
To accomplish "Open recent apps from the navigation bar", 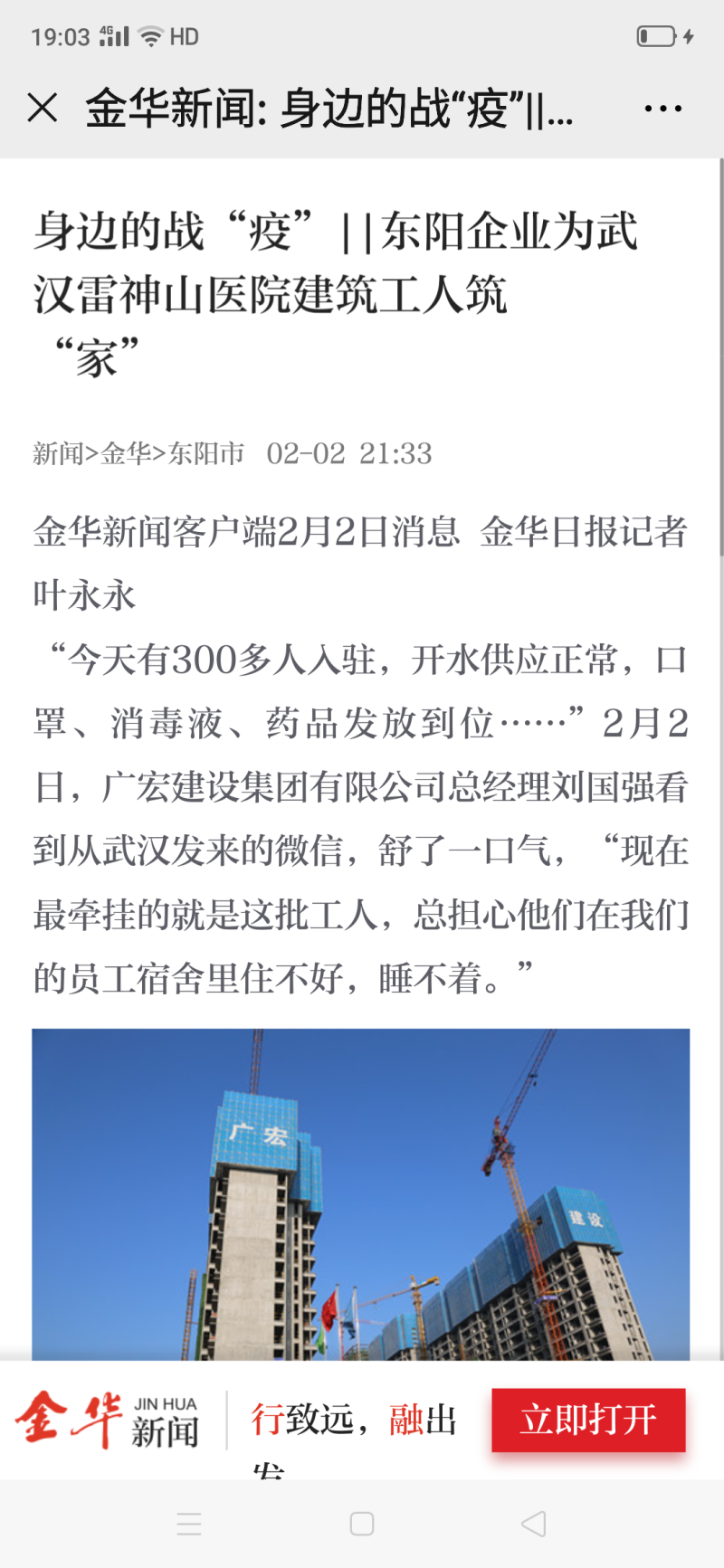I will (x=189, y=1524).
